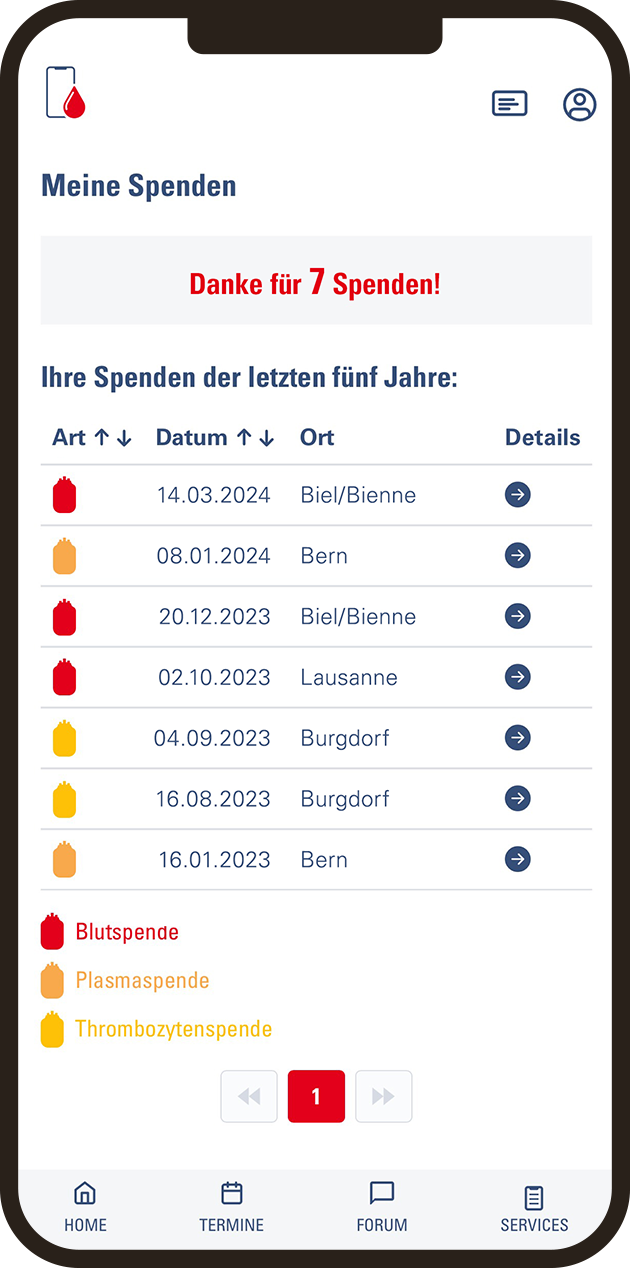Open the user profile icon
Screen dimensions: 630x1270
coord(579,104)
